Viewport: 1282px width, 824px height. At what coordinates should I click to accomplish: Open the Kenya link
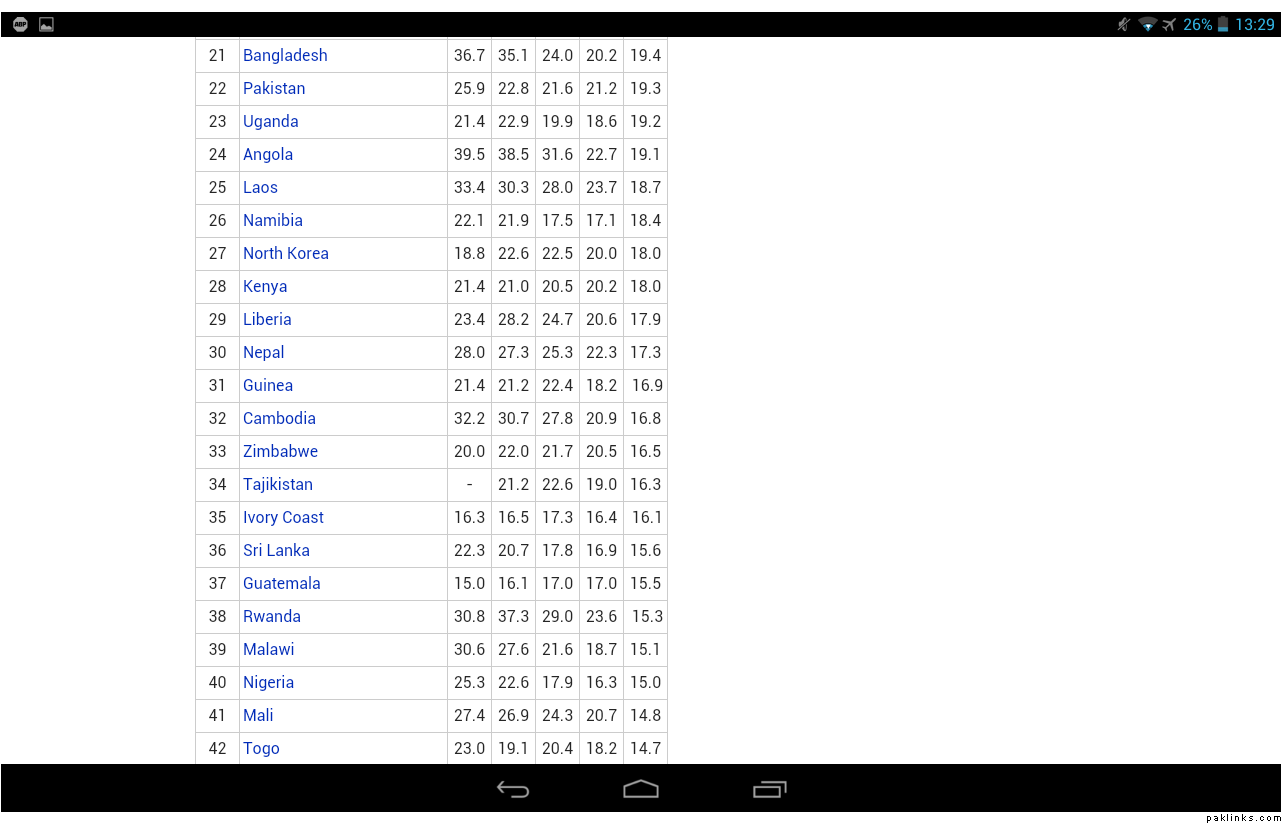(x=265, y=287)
